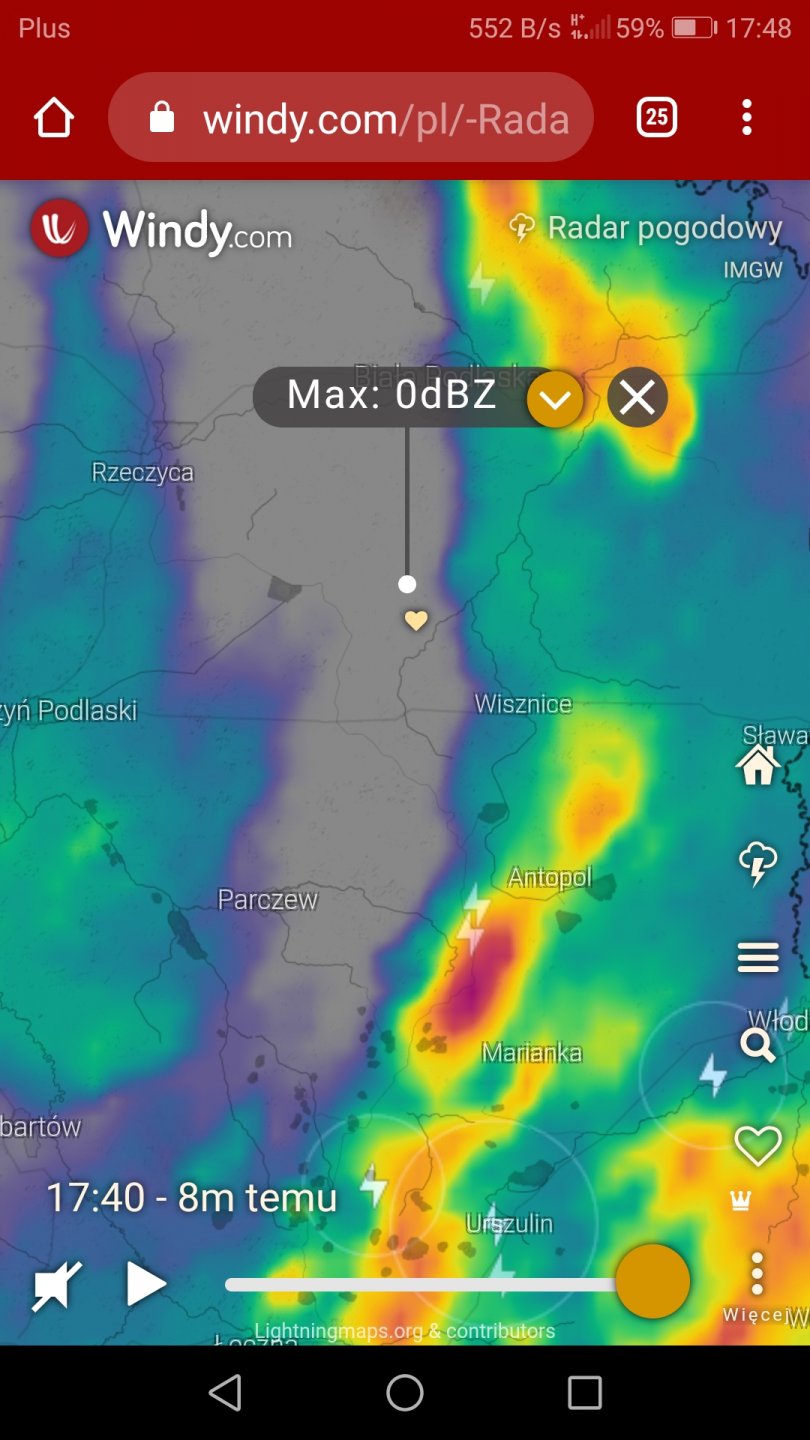Screen dimensions: 810x1440
Task: Play the radar animation
Action: [x=145, y=1284]
